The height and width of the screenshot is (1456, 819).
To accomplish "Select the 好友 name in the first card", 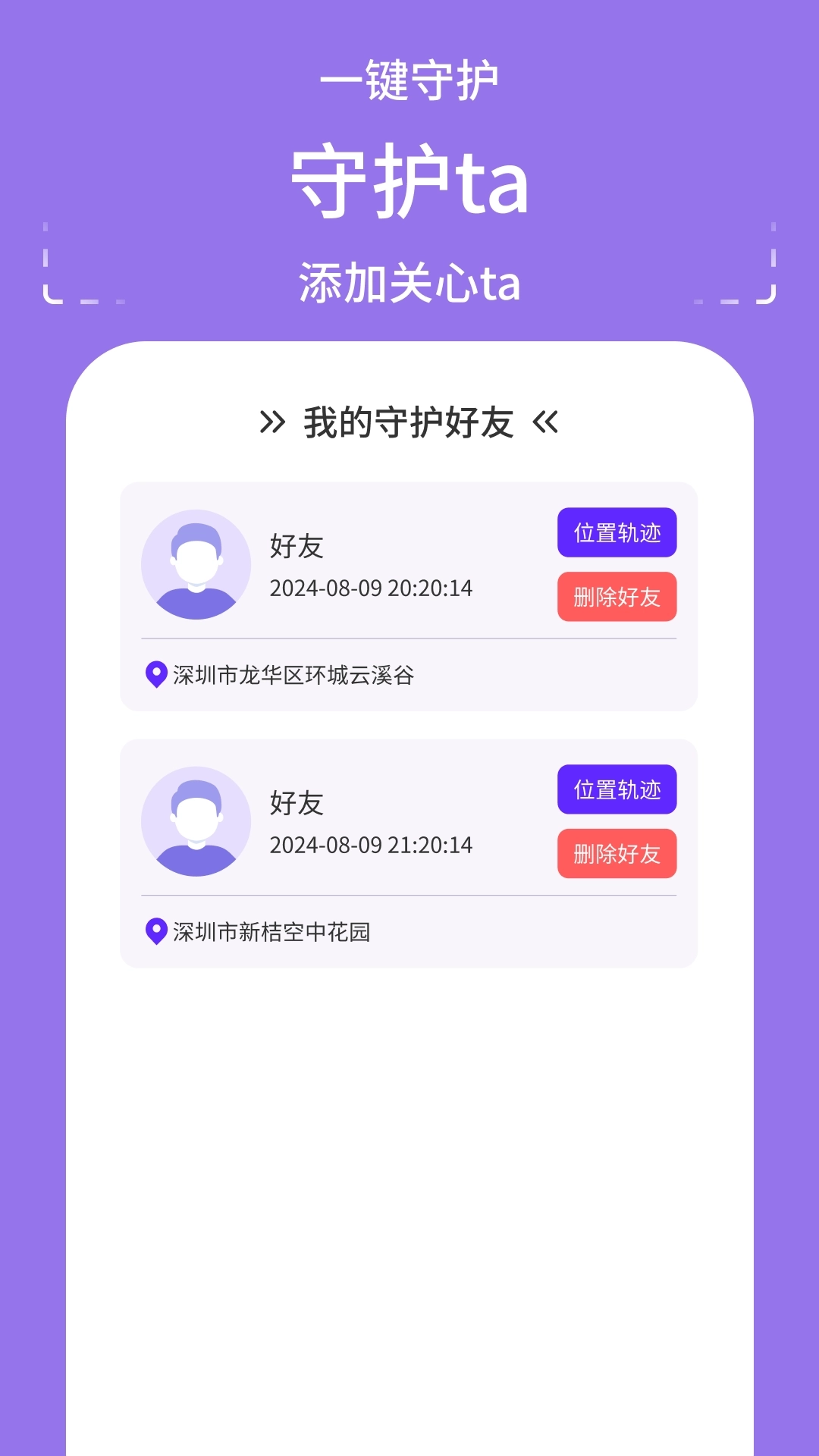I will tap(296, 543).
